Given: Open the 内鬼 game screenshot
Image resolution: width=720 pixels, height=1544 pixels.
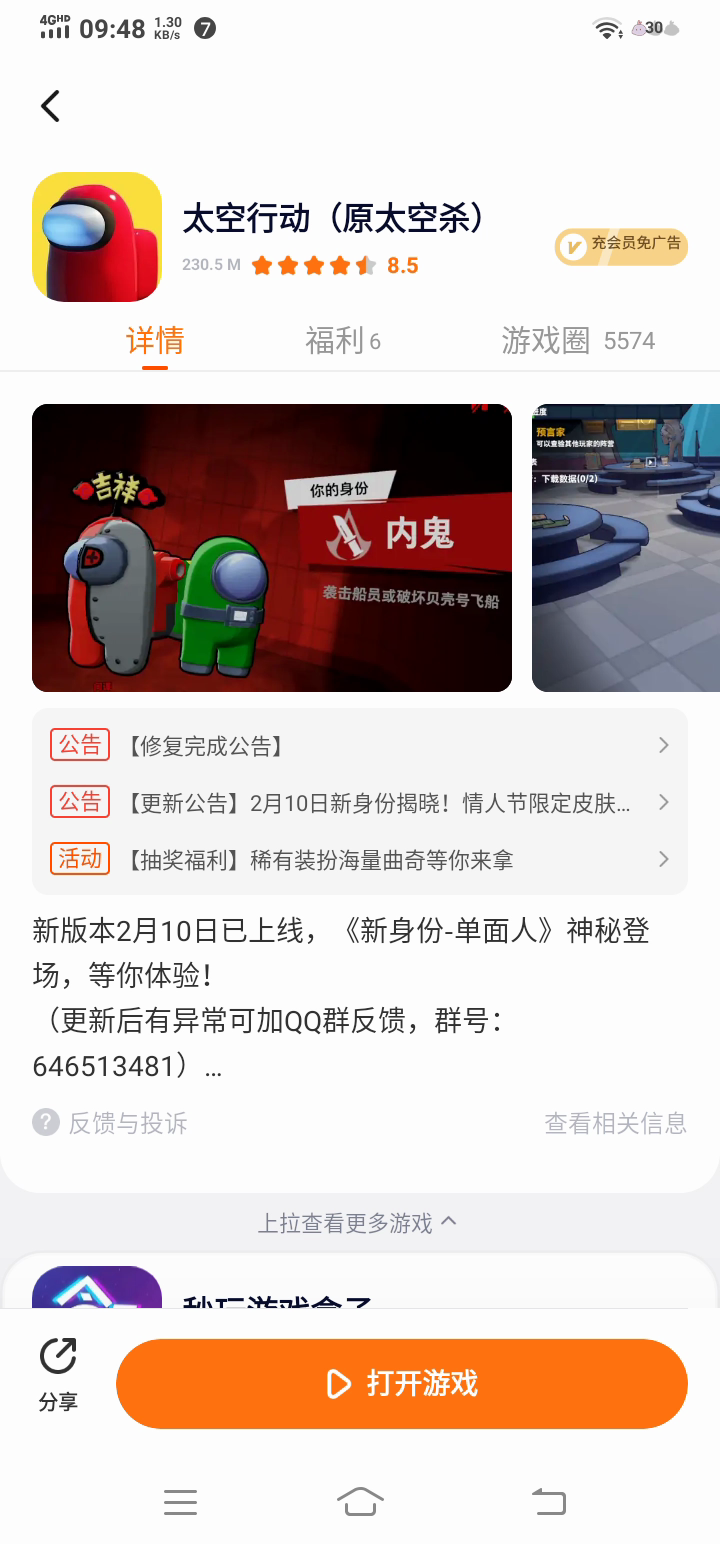Looking at the screenshot, I should [272, 548].
